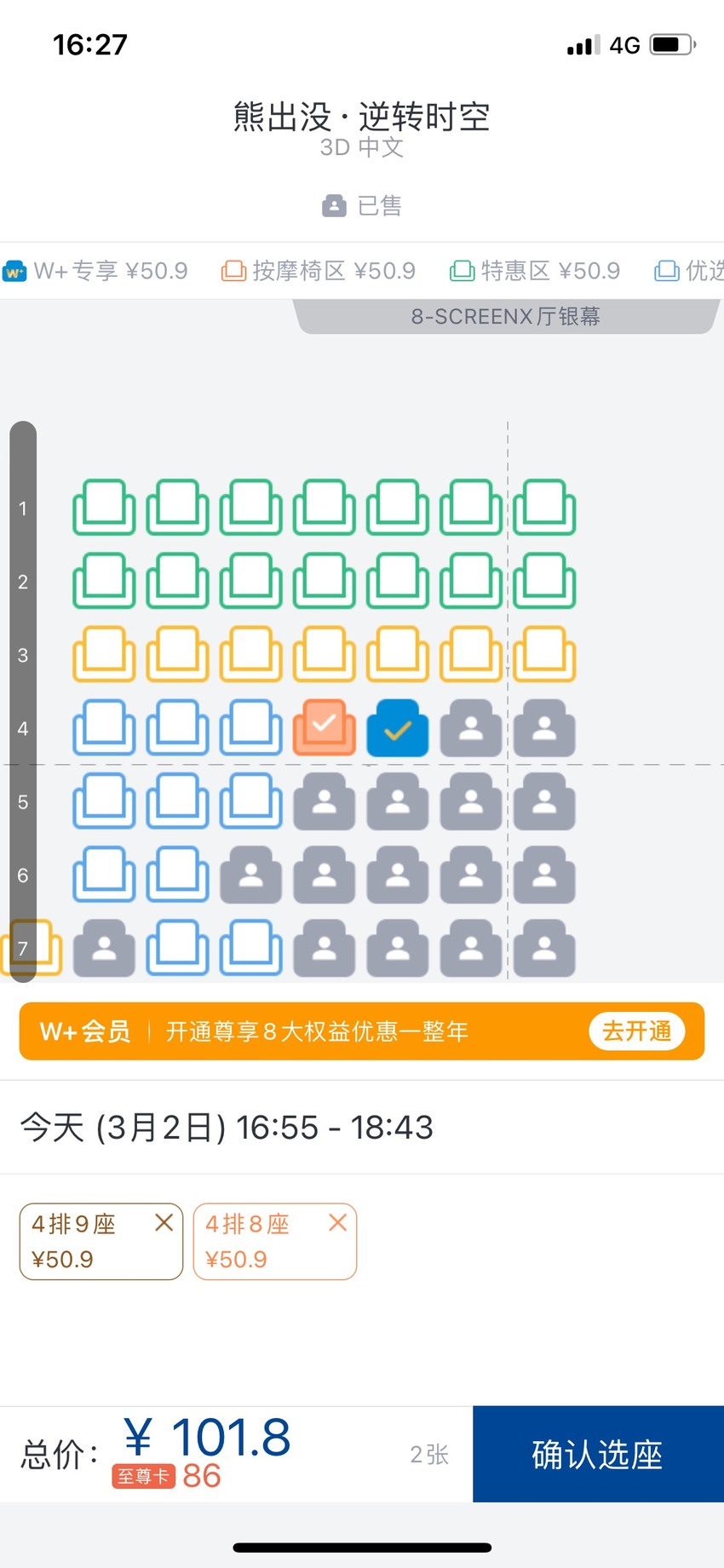Choose the last green seat in row 2
Image resolution: width=724 pixels, height=1568 pixels.
click(x=545, y=581)
